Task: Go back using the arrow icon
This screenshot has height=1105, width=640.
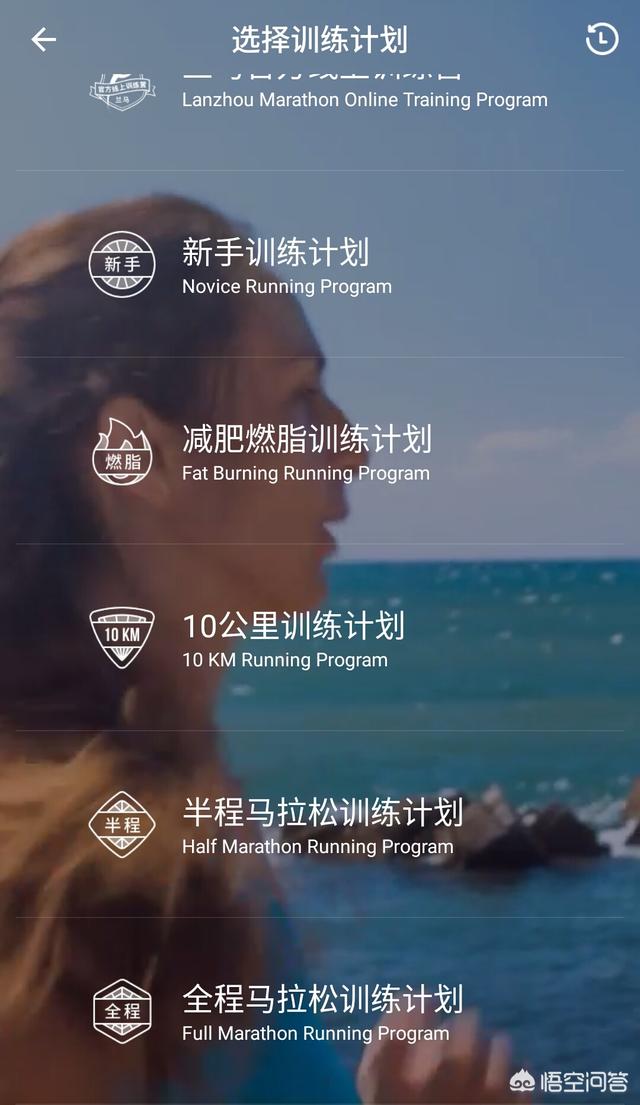Action: [44, 40]
